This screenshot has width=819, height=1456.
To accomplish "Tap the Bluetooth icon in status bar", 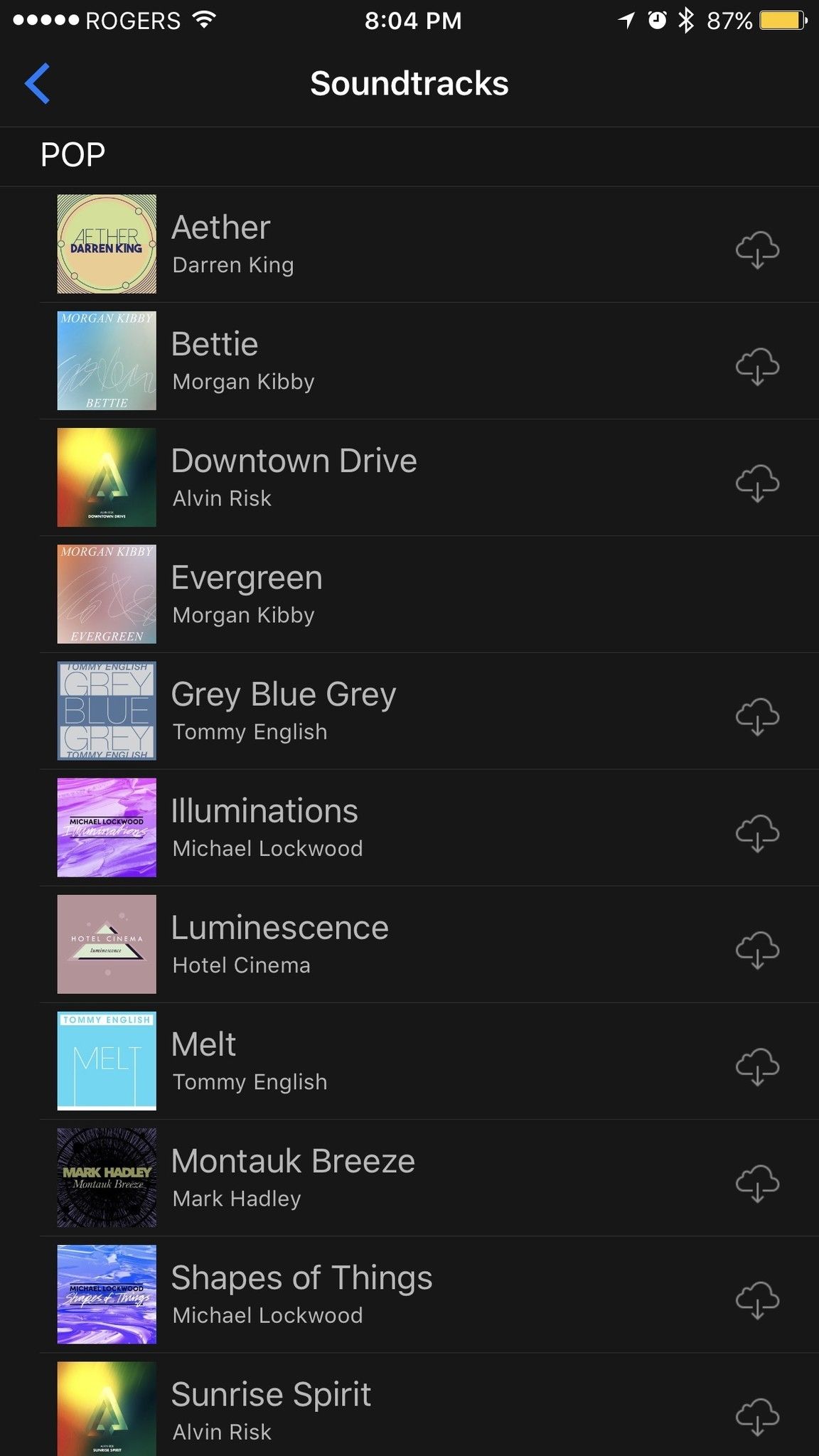I will coord(687,21).
